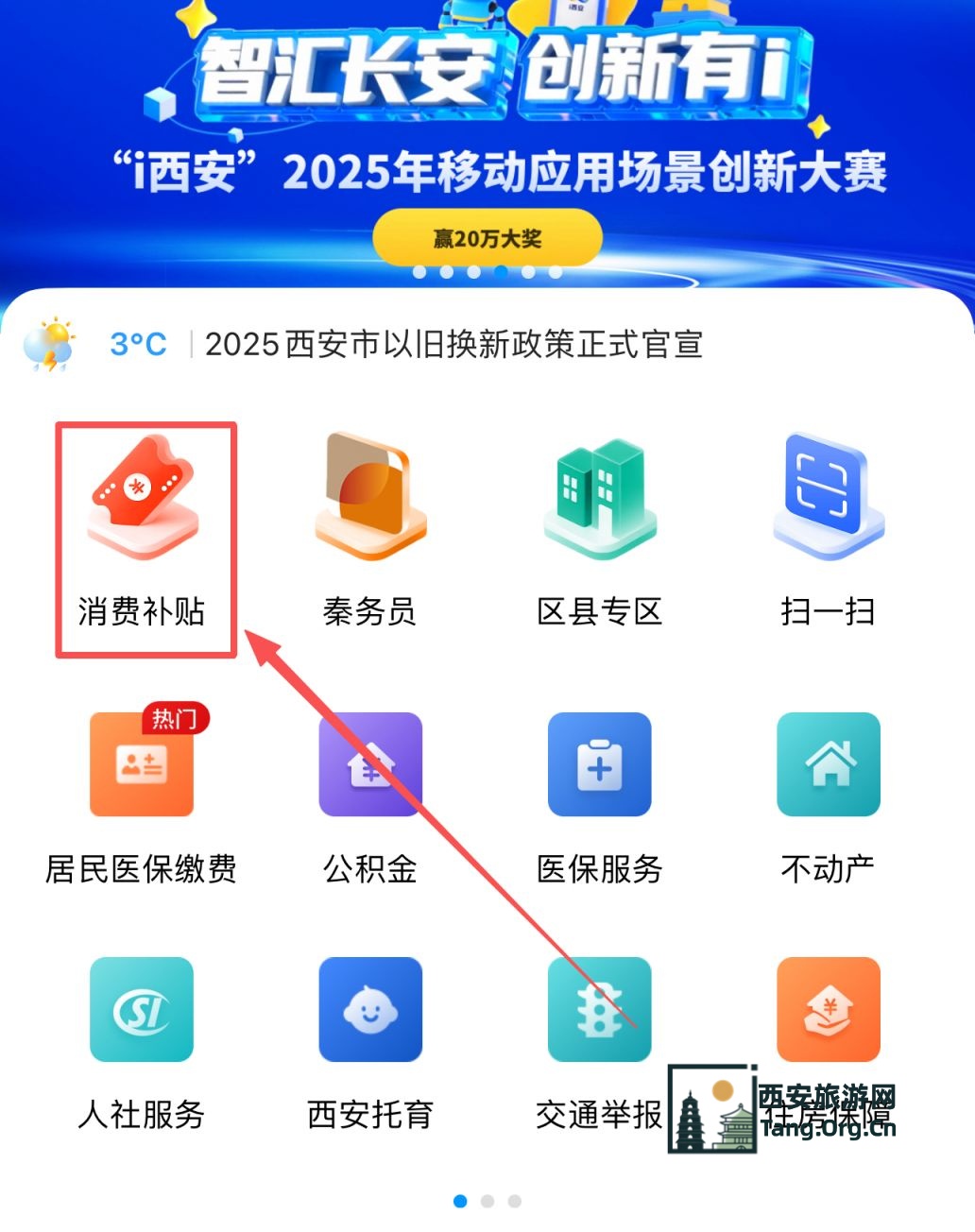This screenshot has width=975, height=1232.
Task: Select the 医保服务 medical insurance icon
Action: pyautogui.click(x=598, y=767)
